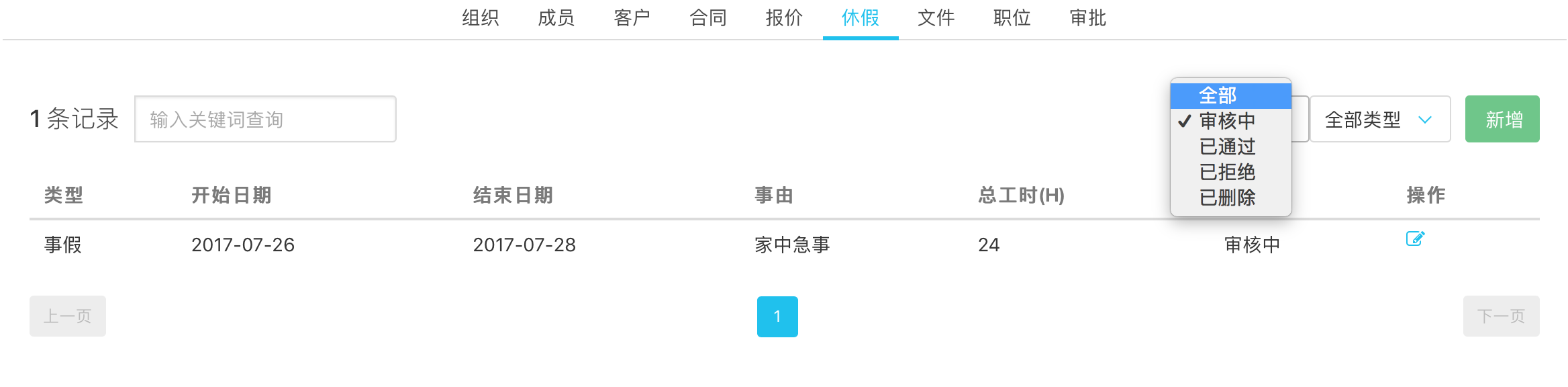The image size is (1568, 387).
Task: Edit the 事假 leave record
Action: tap(1415, 239)
